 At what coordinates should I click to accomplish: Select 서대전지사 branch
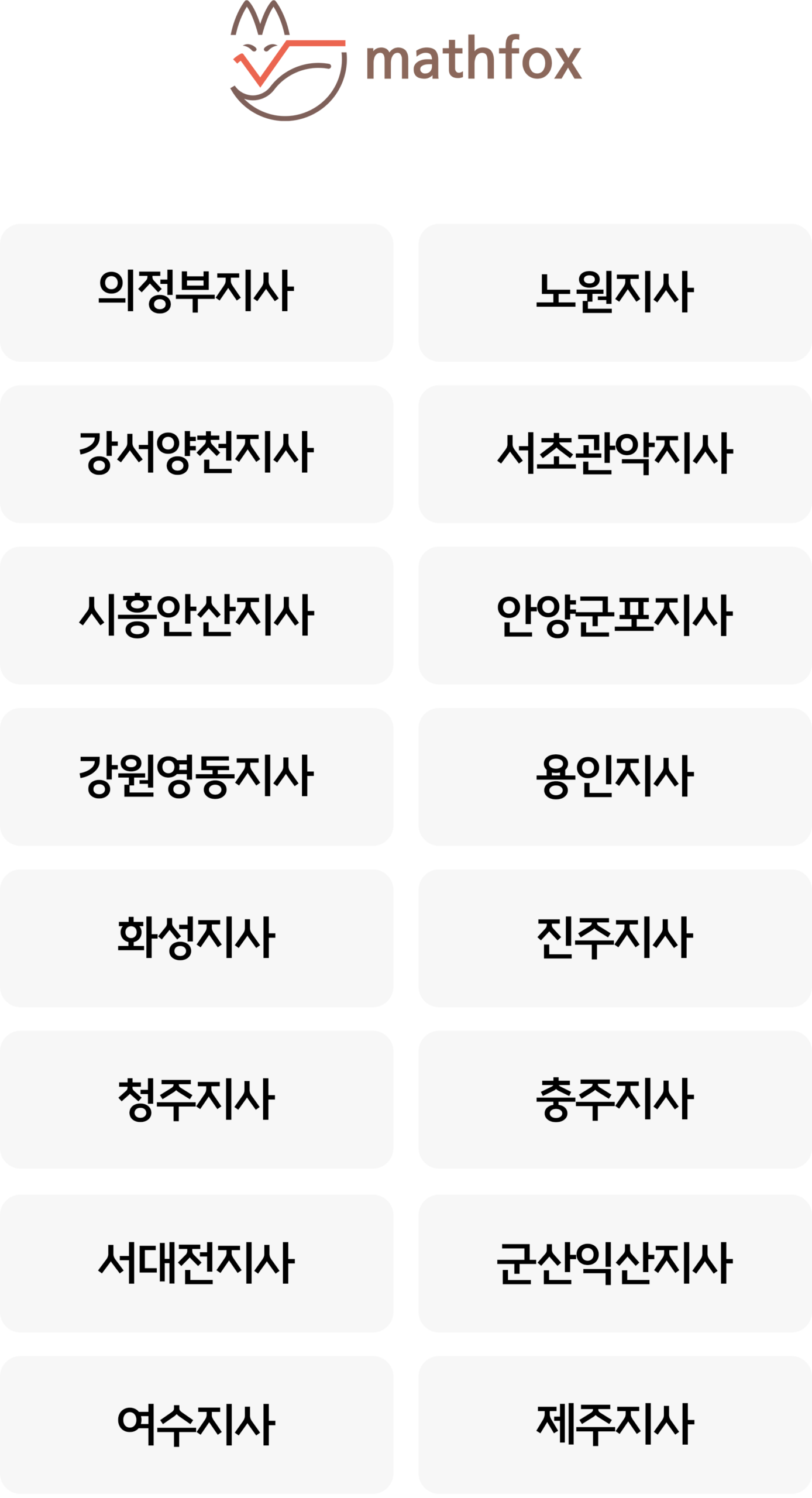pyautogui.click(x=196, y=1263)
